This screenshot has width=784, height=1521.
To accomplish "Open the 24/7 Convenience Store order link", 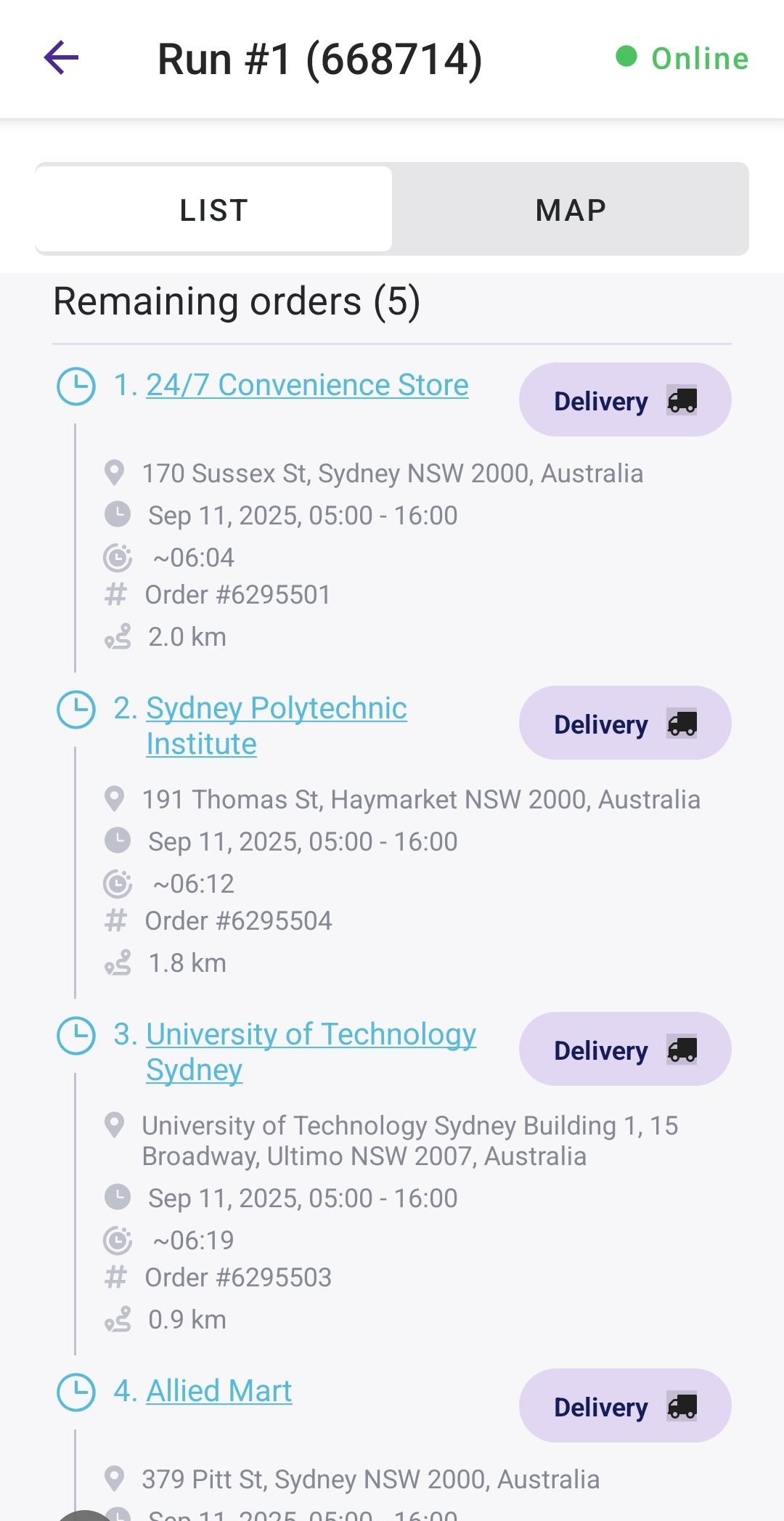I will pos(307,385).
